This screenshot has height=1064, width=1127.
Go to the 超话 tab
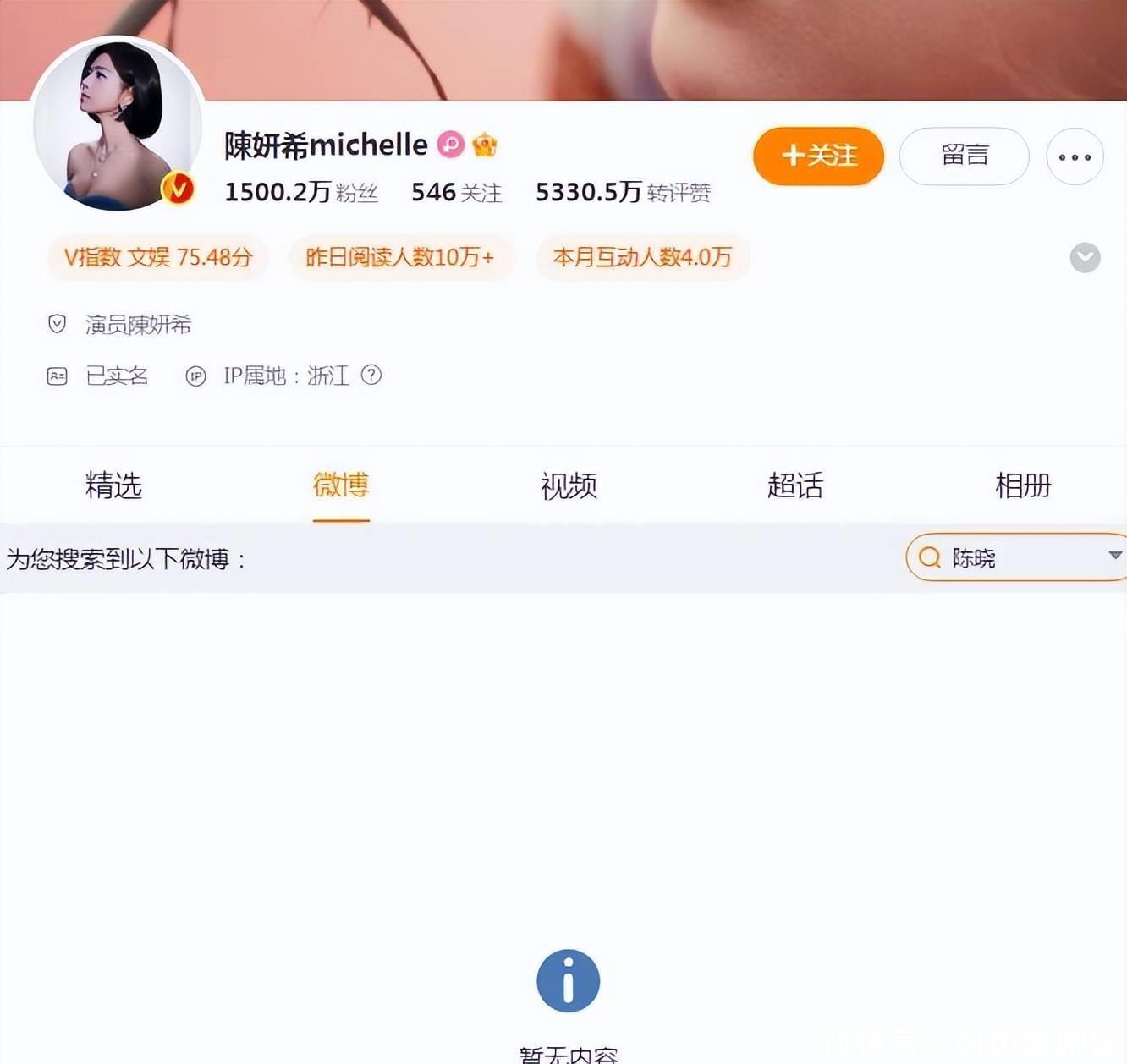[x=795, y=485]
